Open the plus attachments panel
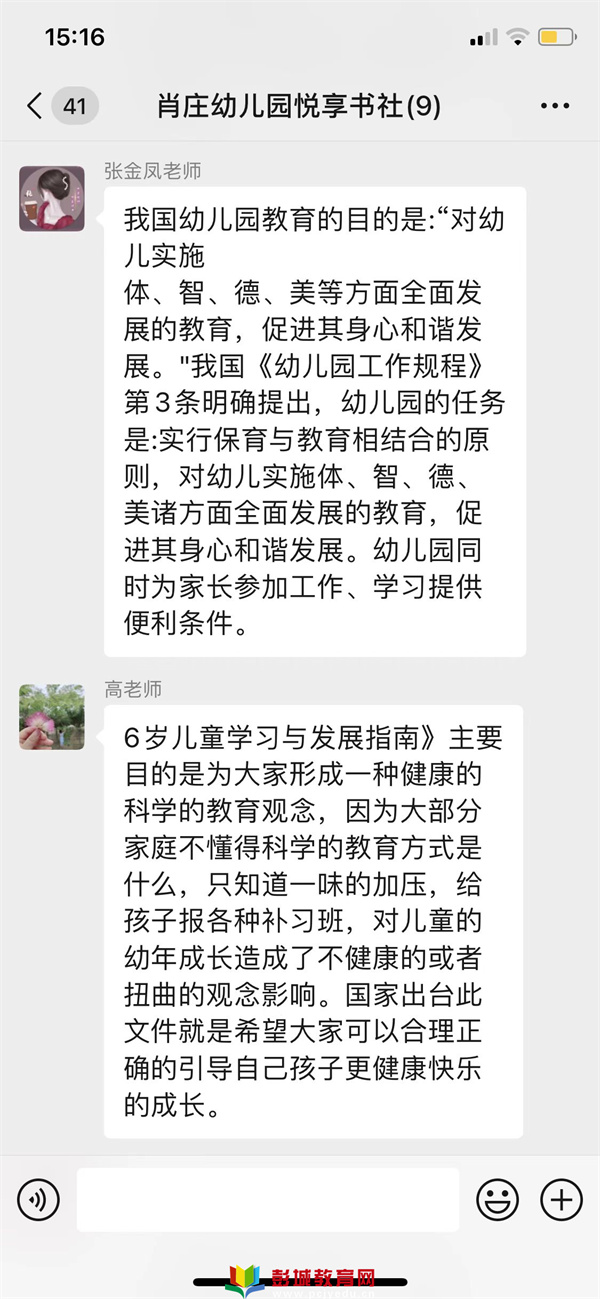600x1299 pixels. tap(561, 1199)
